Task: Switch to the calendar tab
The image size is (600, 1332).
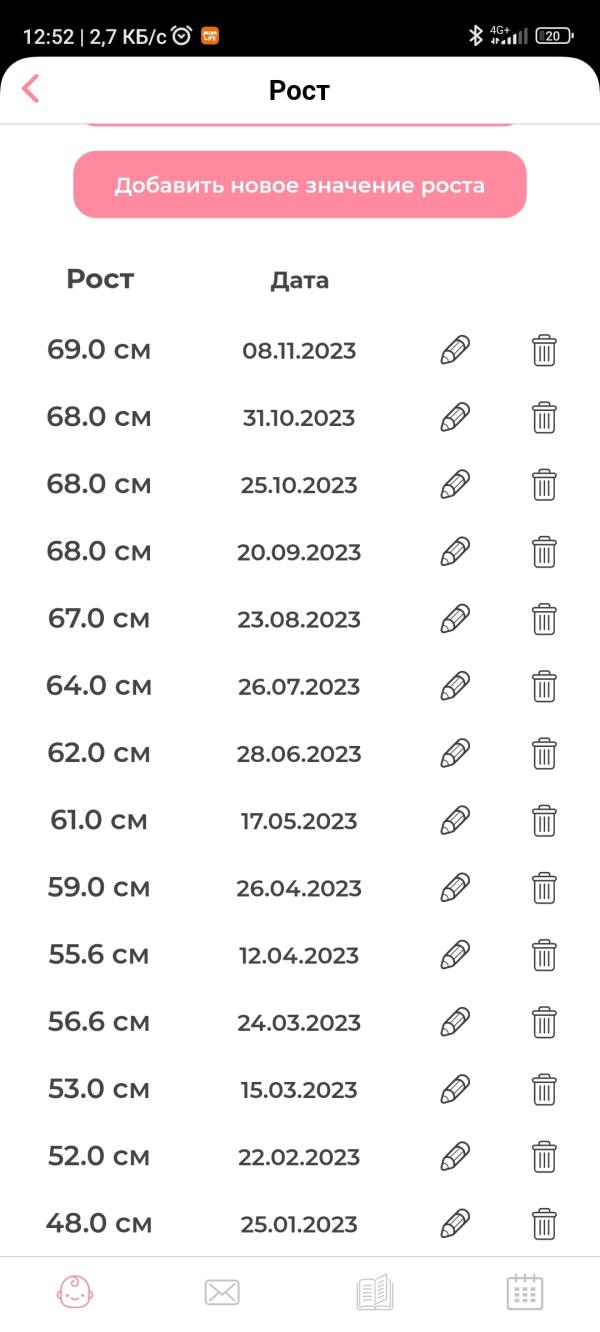Action: pyautogui.click(x=525, y=1292)
